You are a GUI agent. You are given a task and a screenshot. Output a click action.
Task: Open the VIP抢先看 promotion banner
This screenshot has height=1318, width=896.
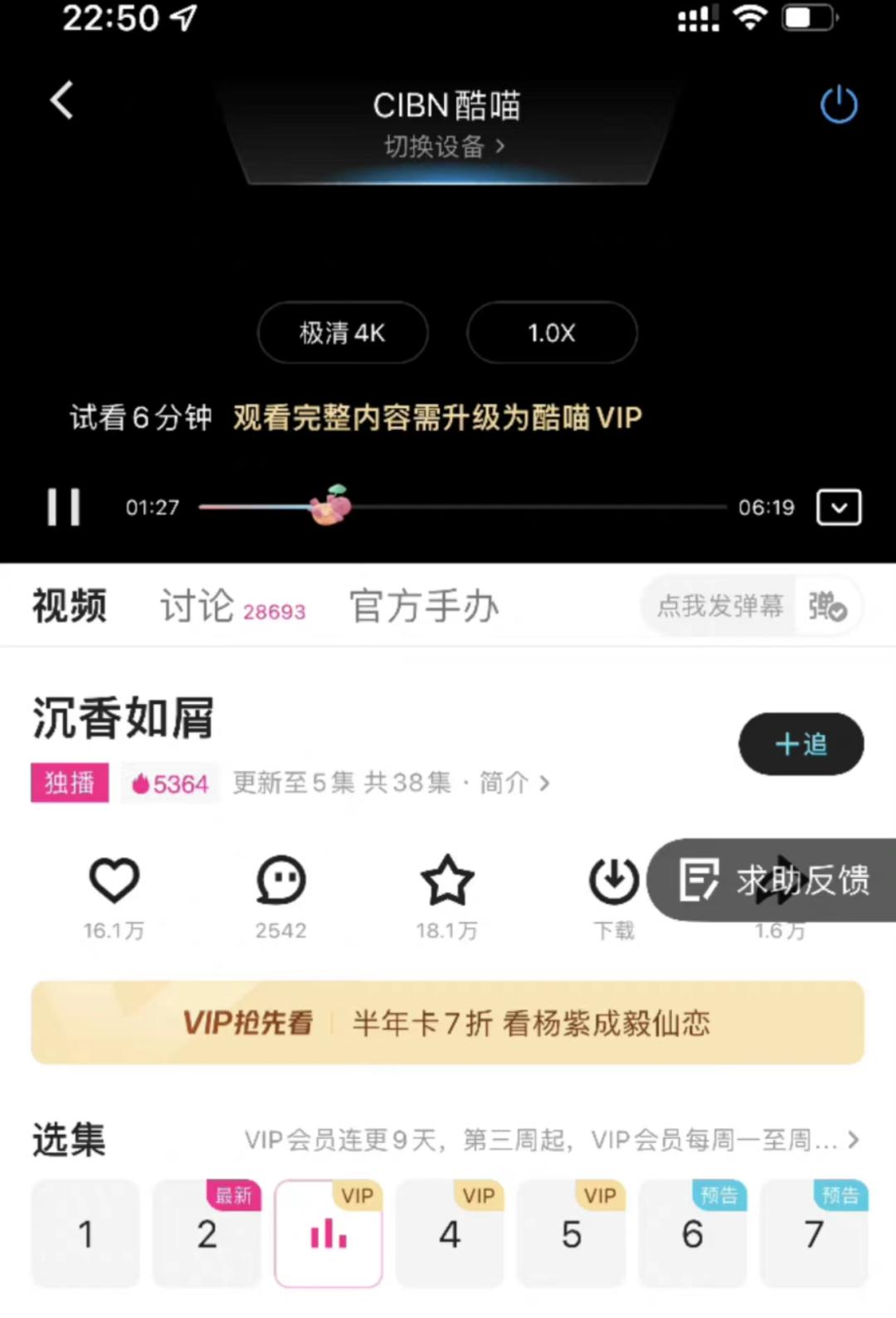pos(447,1023)
